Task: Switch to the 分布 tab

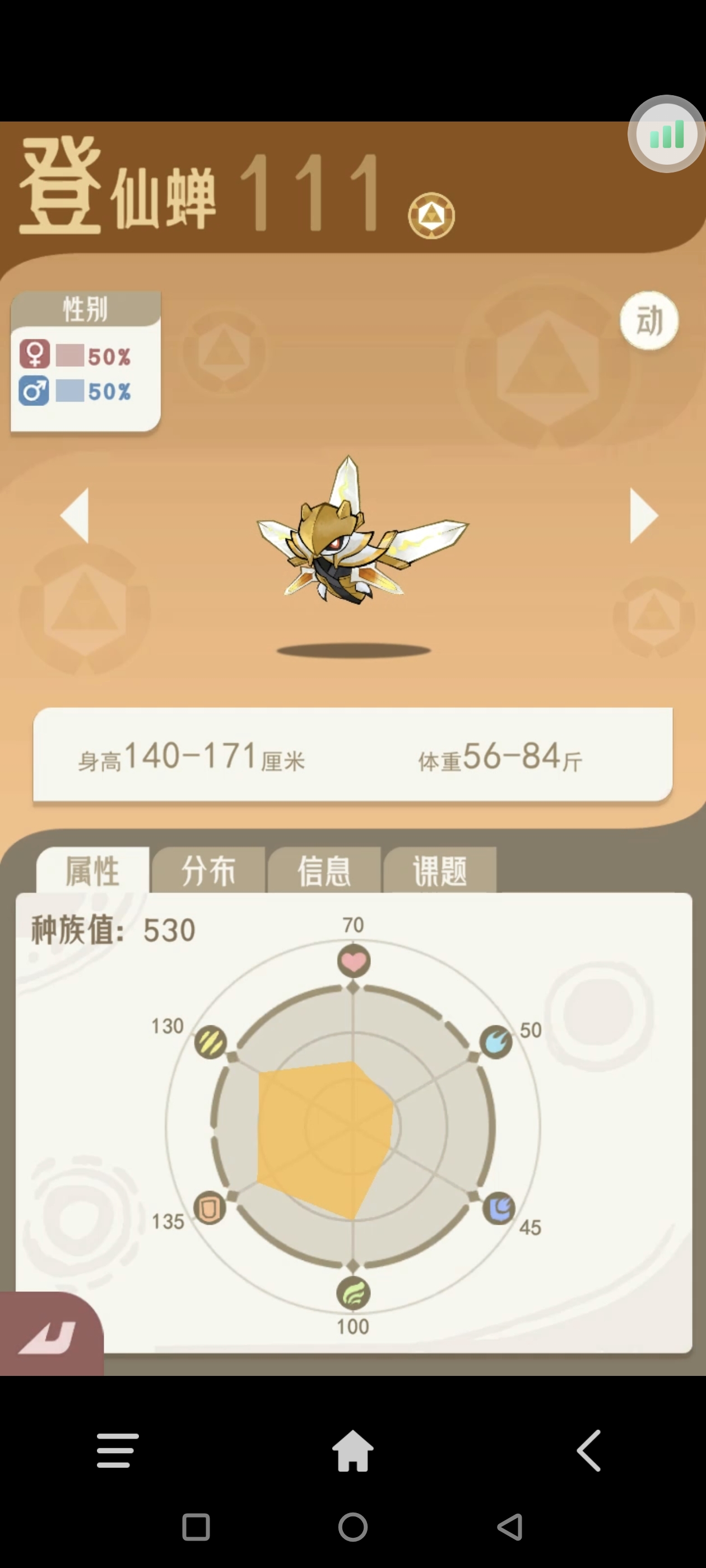Action: (x=208, y=870)
